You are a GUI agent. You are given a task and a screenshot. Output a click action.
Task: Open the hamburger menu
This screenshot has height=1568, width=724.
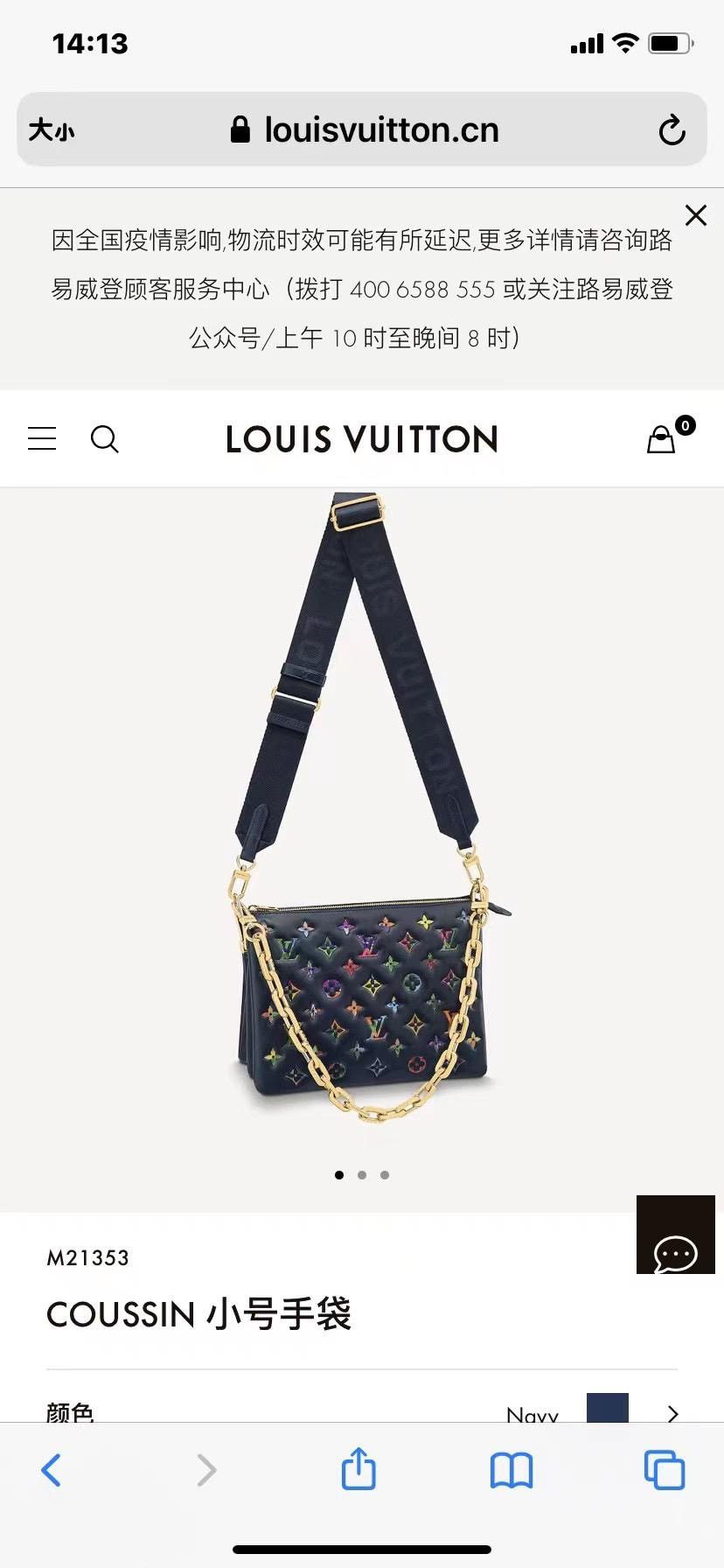point(42,438)
